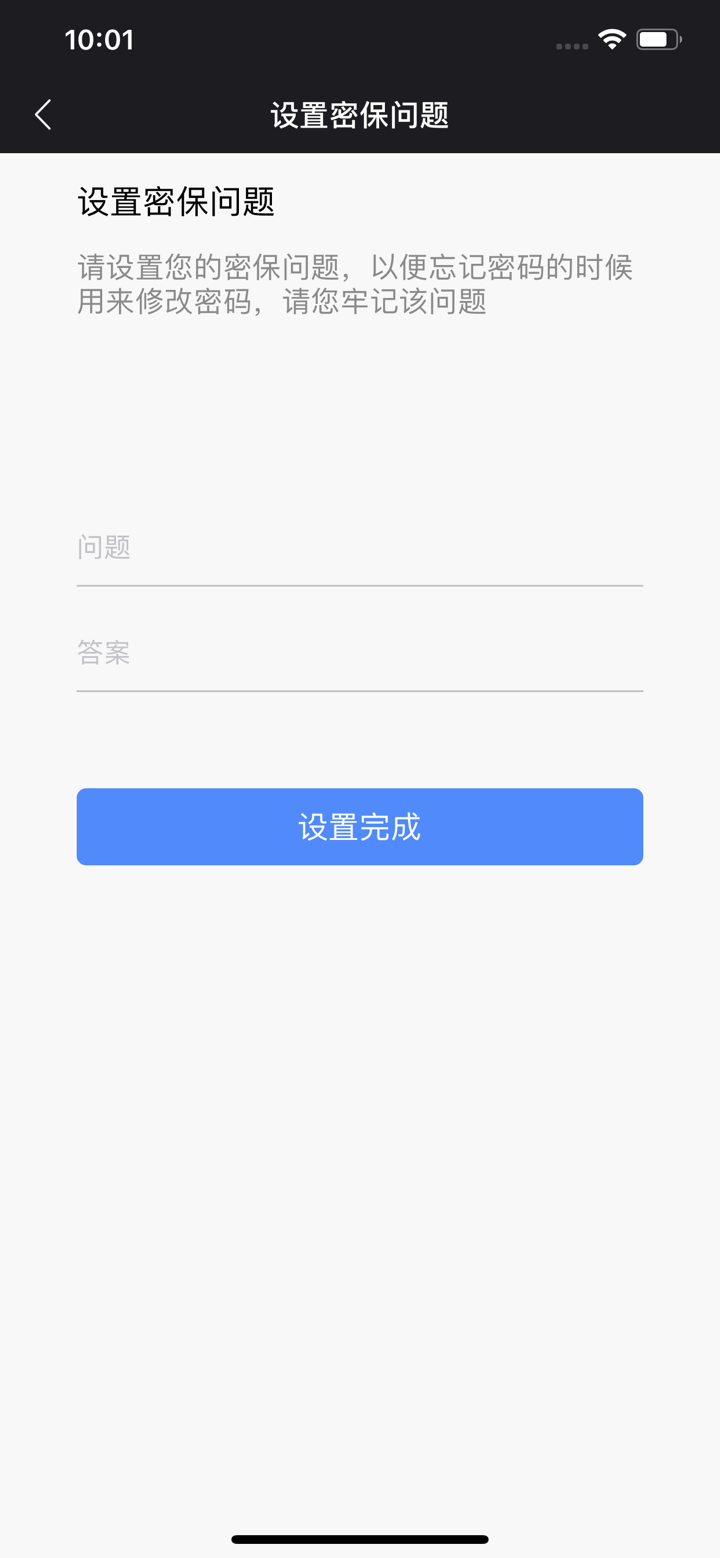
Task: Click the cellular signal dots indicator
Action: pos(571,45)
